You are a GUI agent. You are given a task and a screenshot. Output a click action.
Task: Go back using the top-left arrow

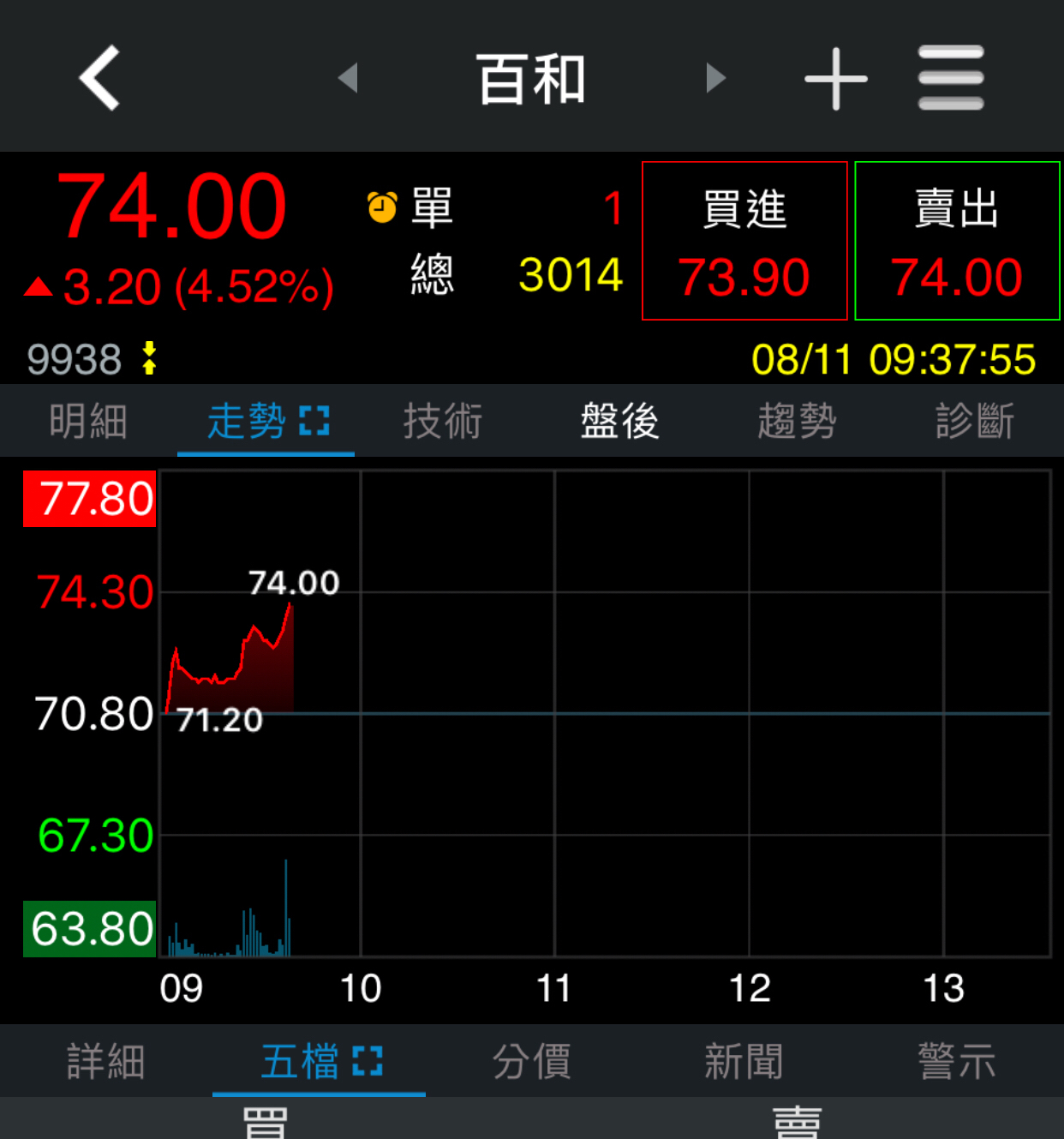click(x=99, y=78)
